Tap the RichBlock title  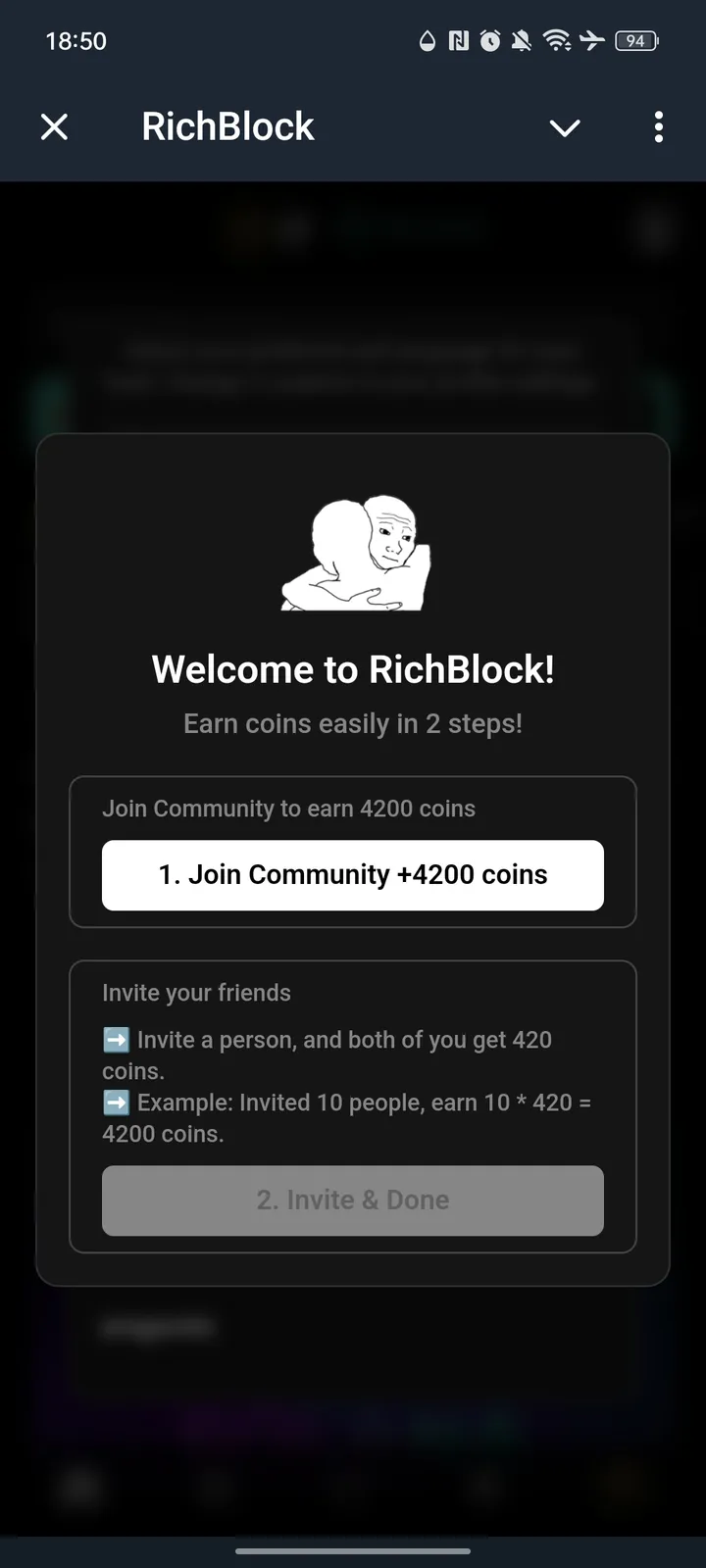(227, 125)
